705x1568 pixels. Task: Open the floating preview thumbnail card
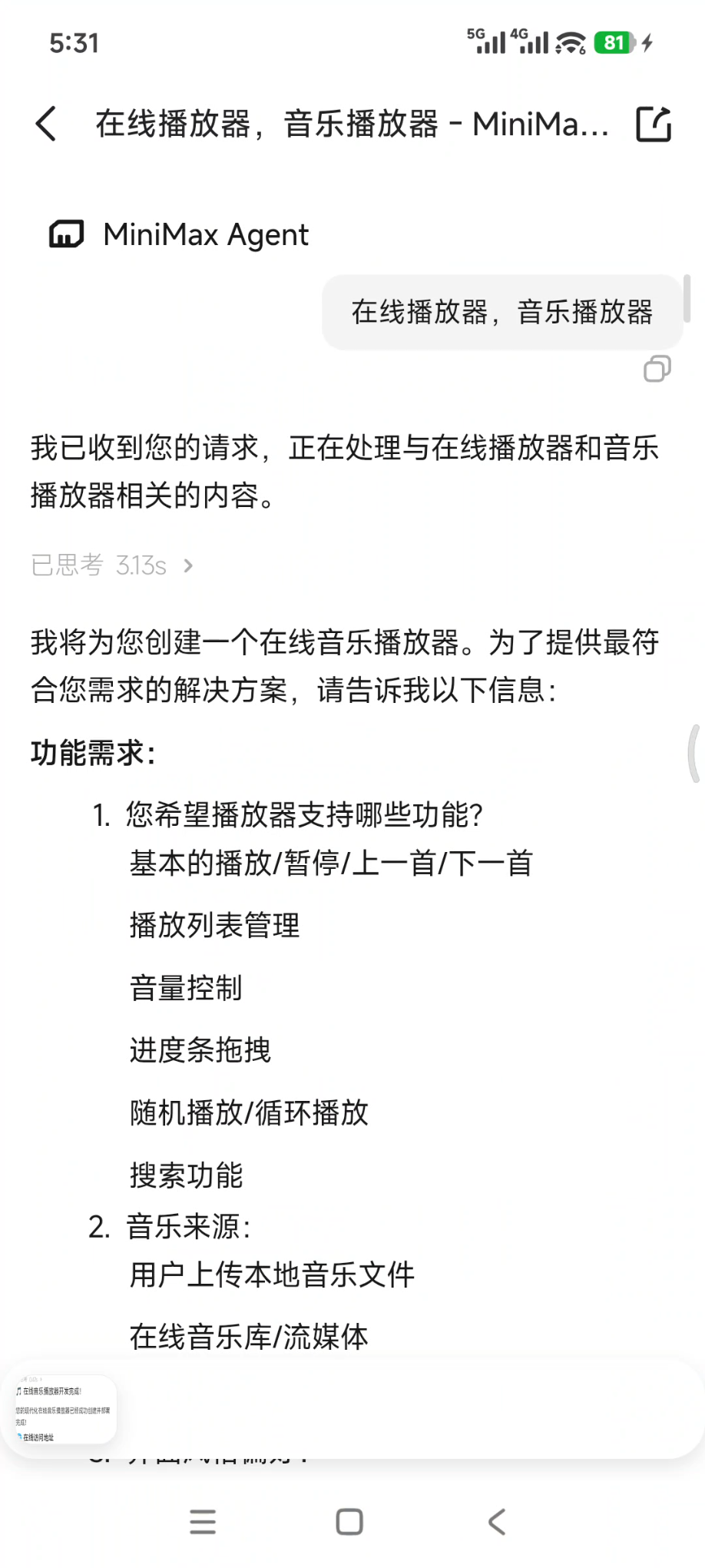[63, 1409]
